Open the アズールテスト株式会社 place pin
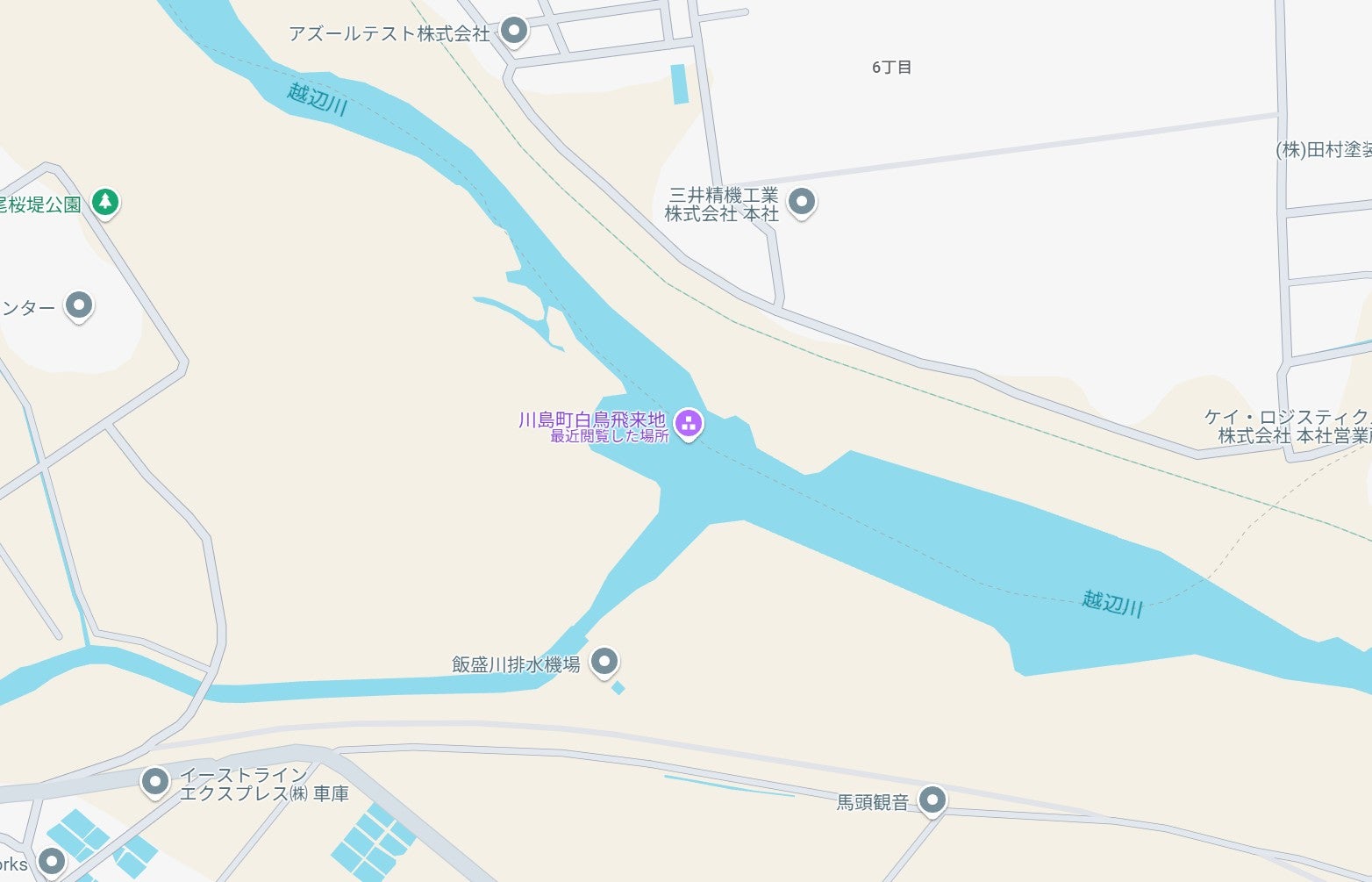The image size is (1372, 882). [513, 31]
